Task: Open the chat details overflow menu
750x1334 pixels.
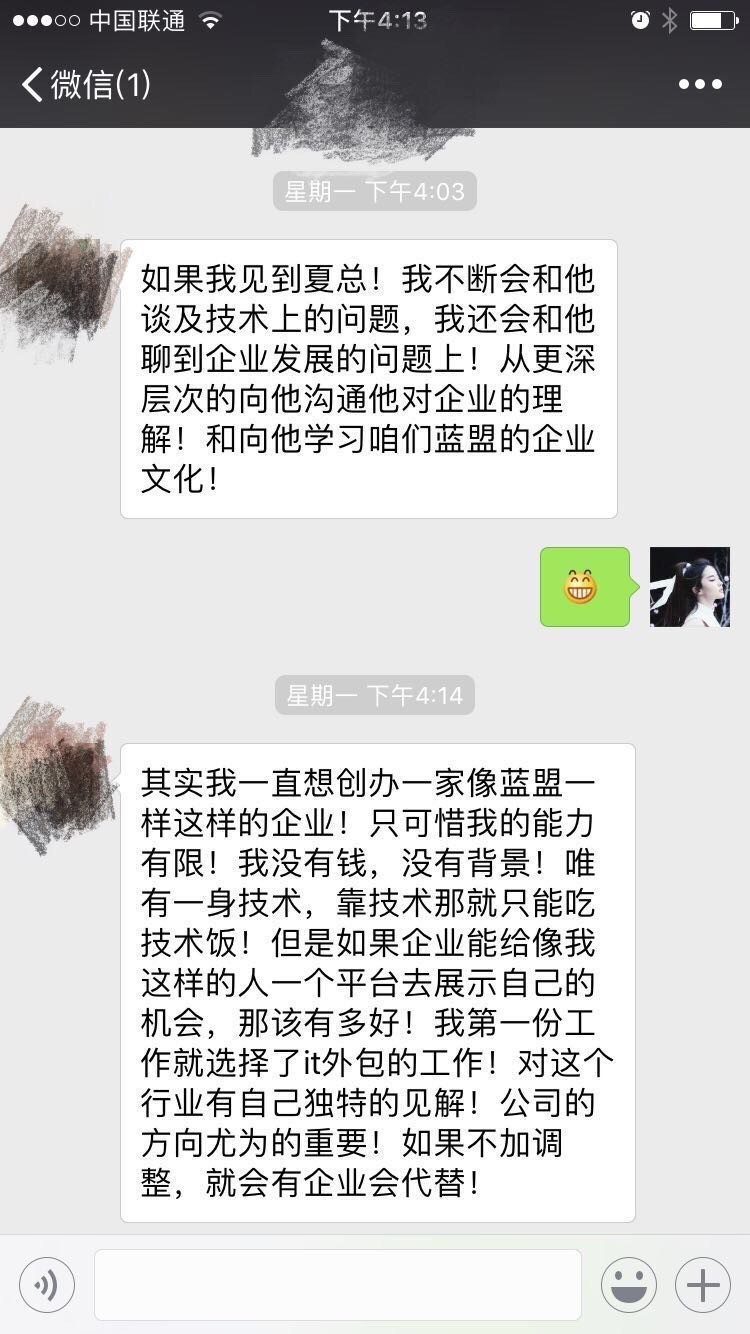Action: [x=700, y=84]
